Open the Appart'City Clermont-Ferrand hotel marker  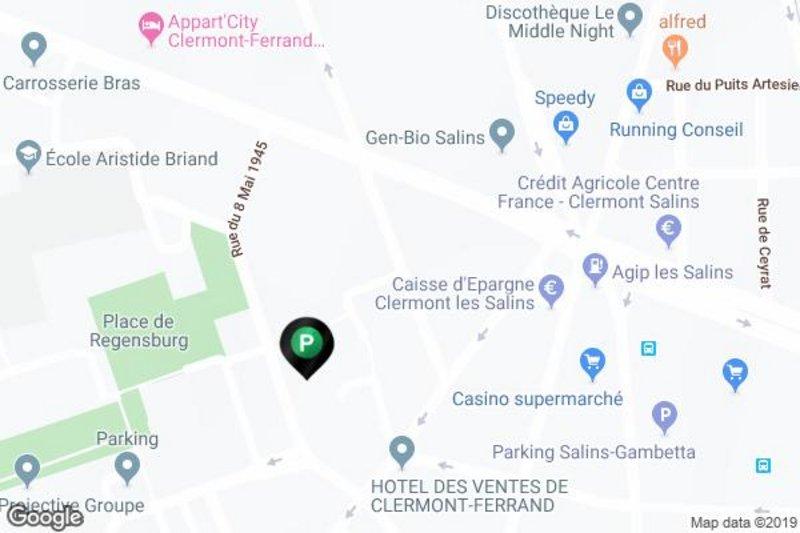coord(151,27)
